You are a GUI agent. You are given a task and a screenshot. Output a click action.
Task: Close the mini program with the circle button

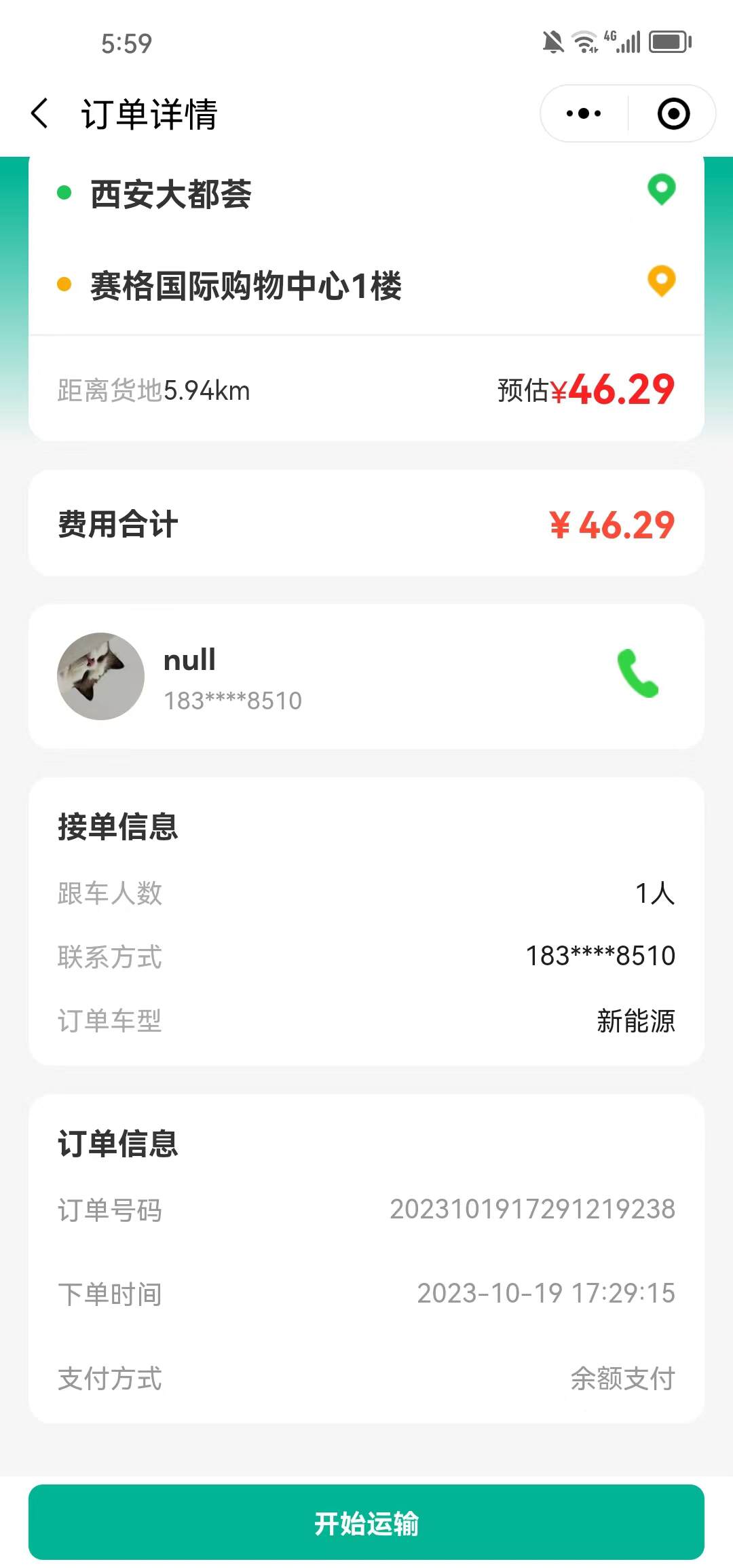pos(673,113)
